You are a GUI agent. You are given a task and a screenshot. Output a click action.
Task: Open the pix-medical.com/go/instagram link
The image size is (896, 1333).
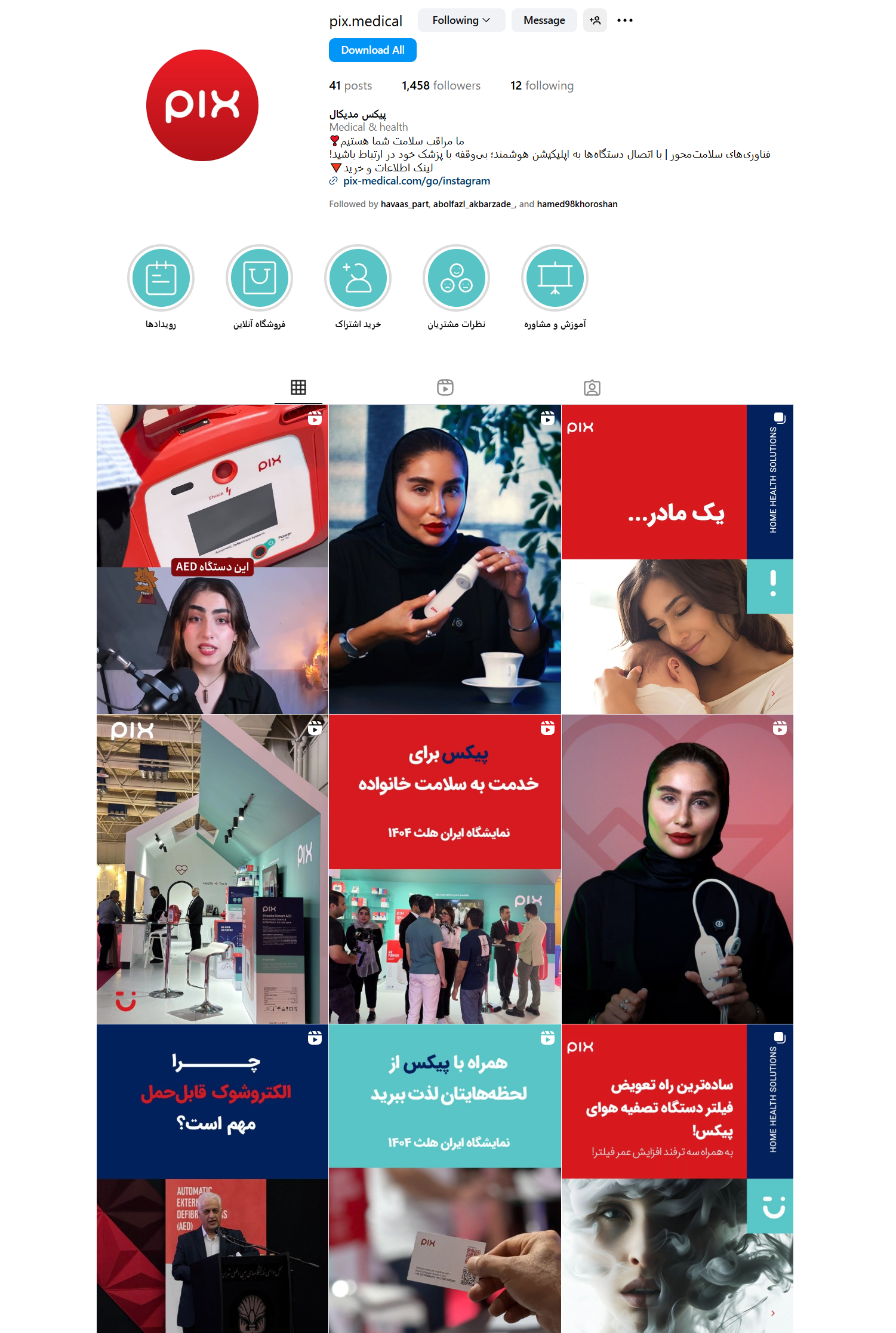[x=416, y=181]
